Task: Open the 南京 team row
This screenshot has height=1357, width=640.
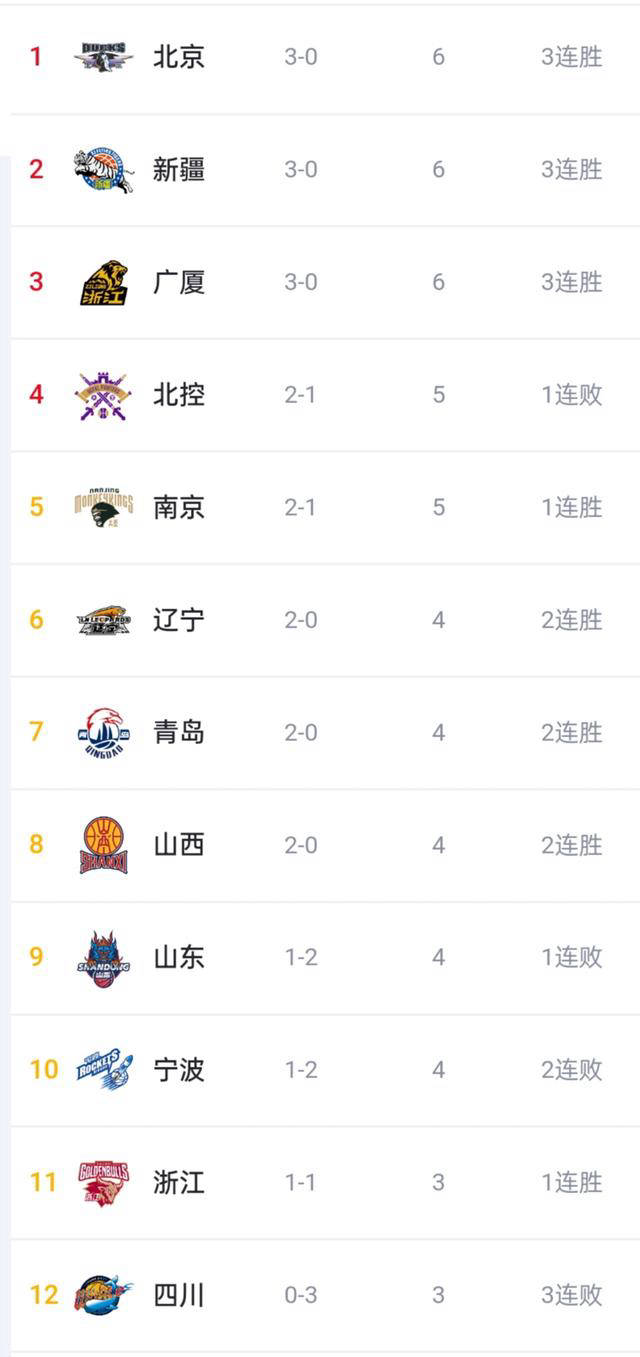Action: (179, 507)
